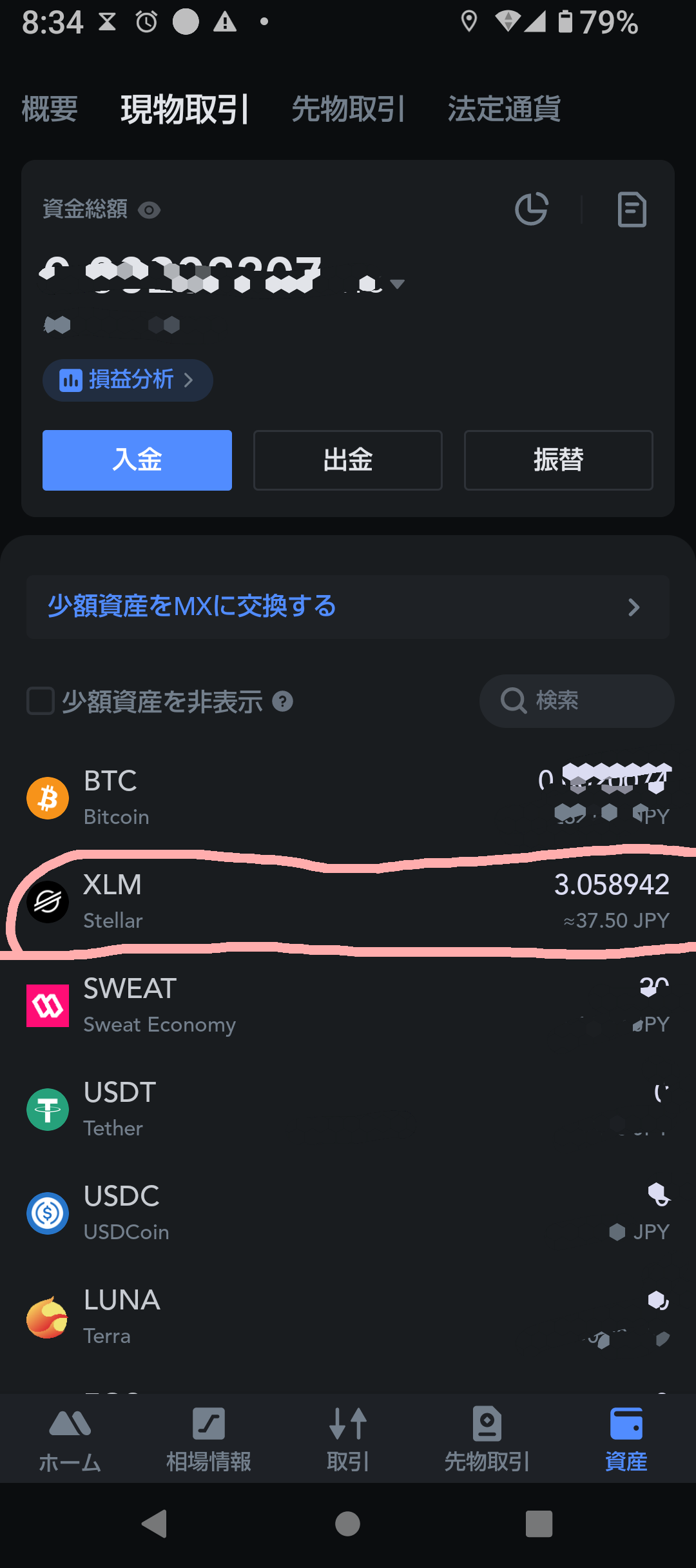Screen dimensions: 696x1568
Task: Open the 振替 transfer button
Action: [x=558, y=460]
